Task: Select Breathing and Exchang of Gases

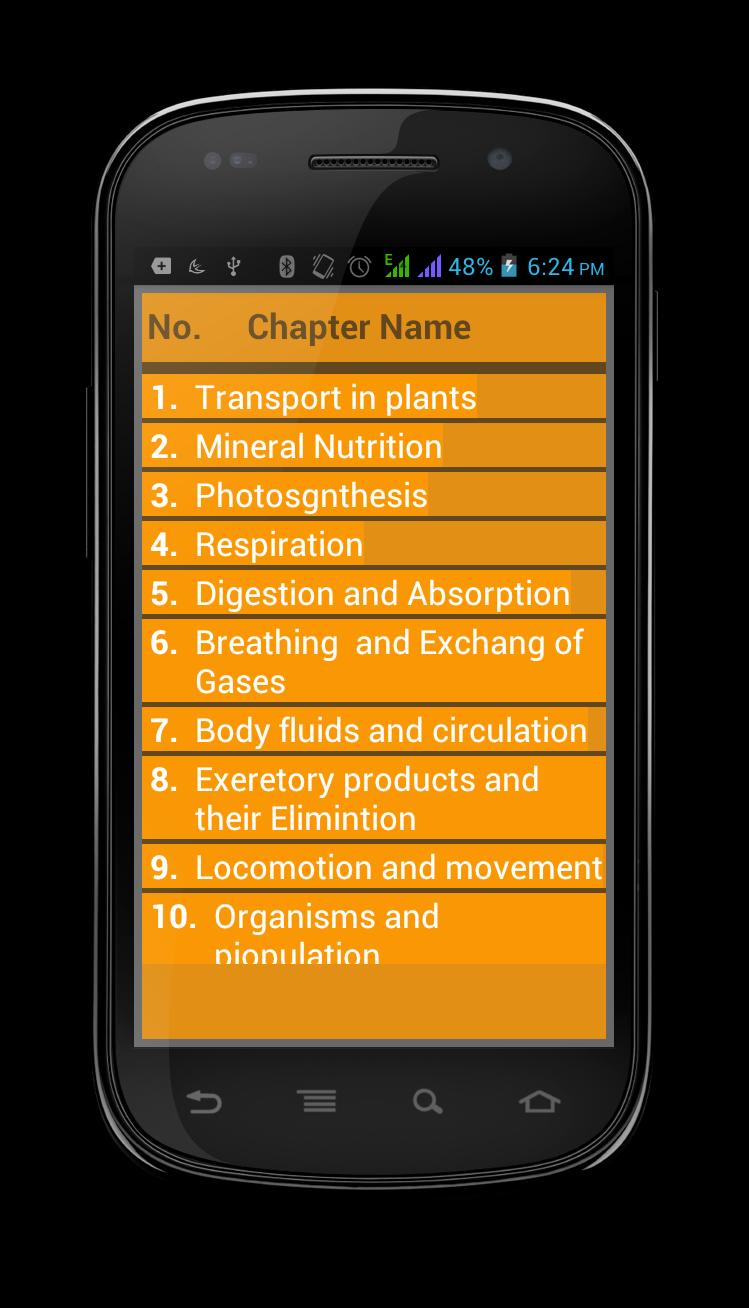Action: (x=373, y=661)
